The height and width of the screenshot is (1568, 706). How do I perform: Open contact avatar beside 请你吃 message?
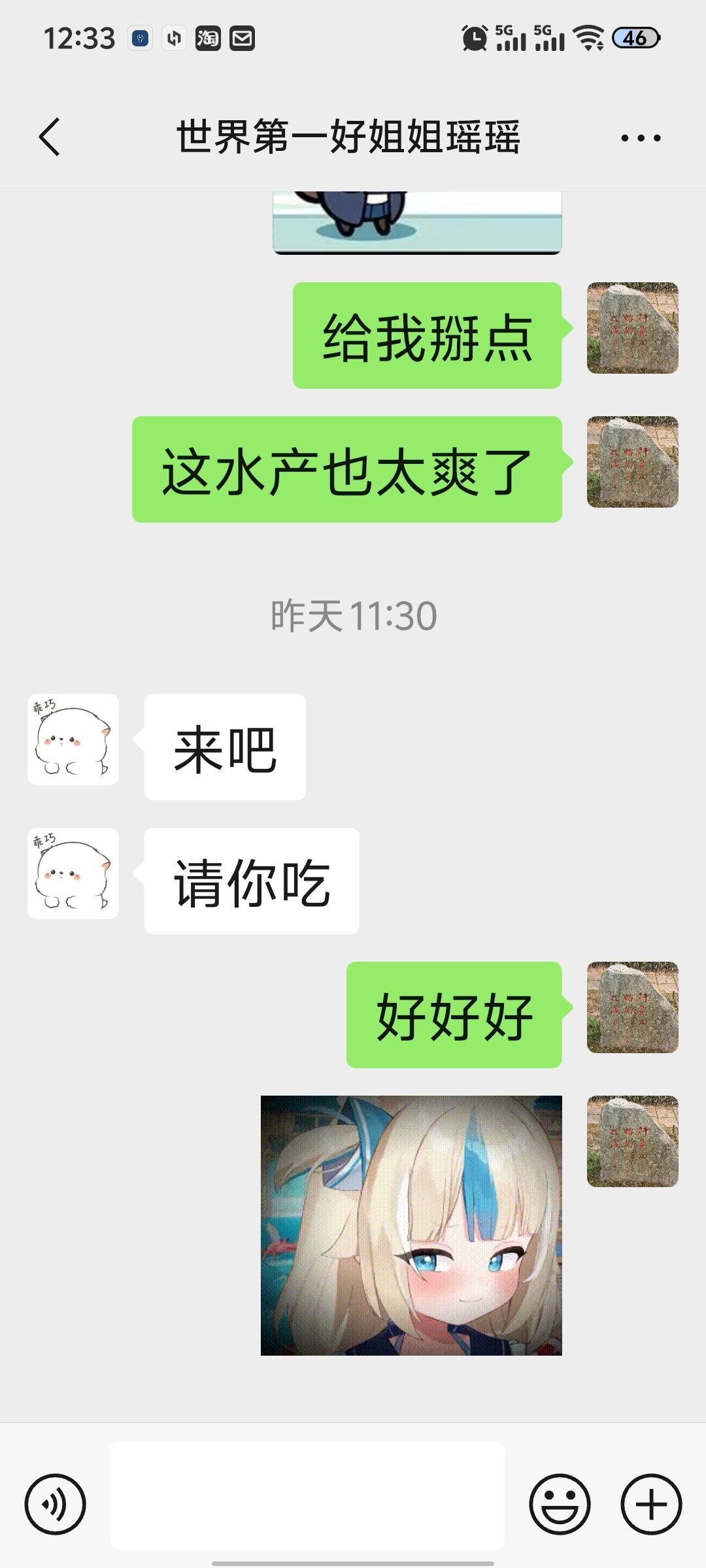click(73, 874)
